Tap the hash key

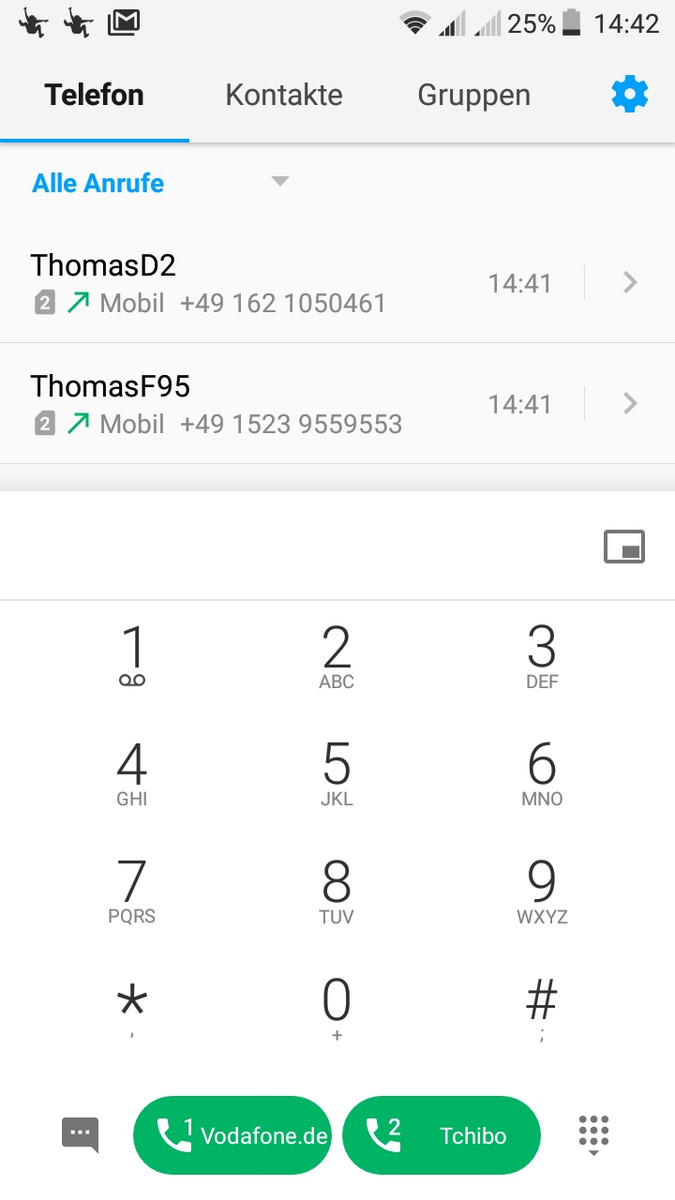(541, 1006)
